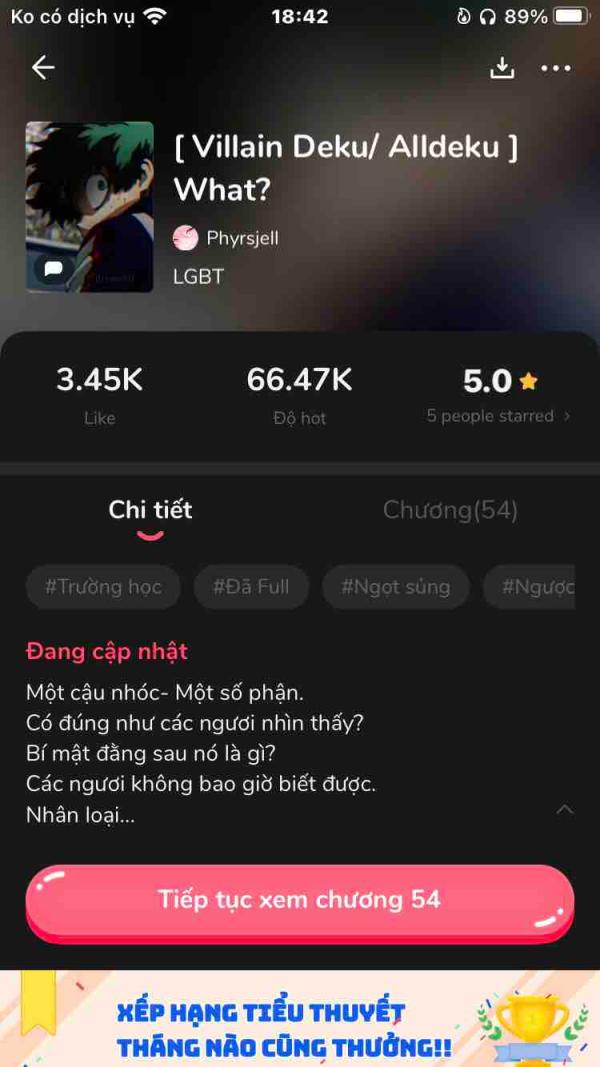Open author Phyrsjell's profile
Screen dimensions: 600x1067
(x=226, y=238)
